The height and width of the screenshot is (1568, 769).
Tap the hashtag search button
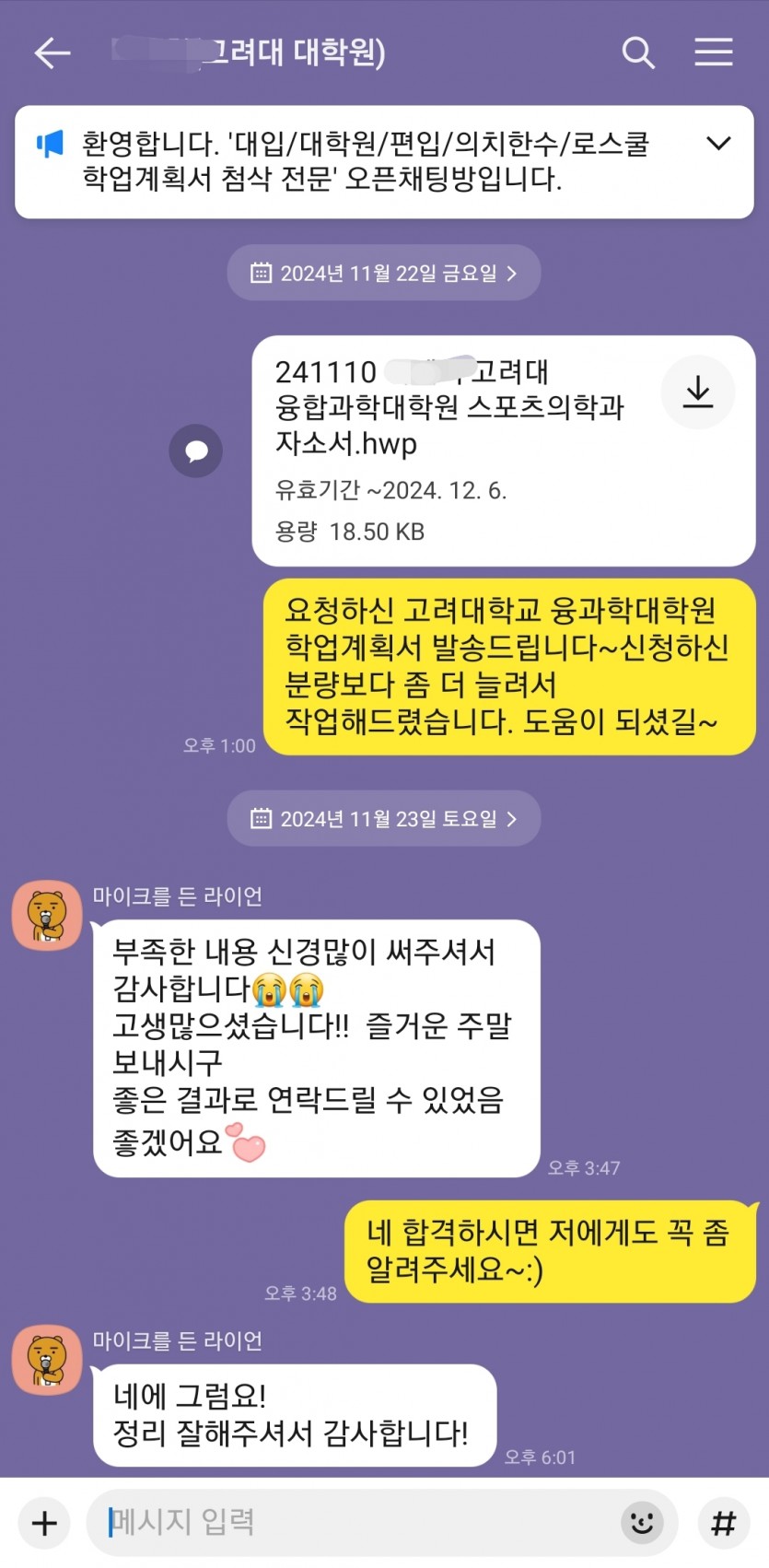(724, 1522)
